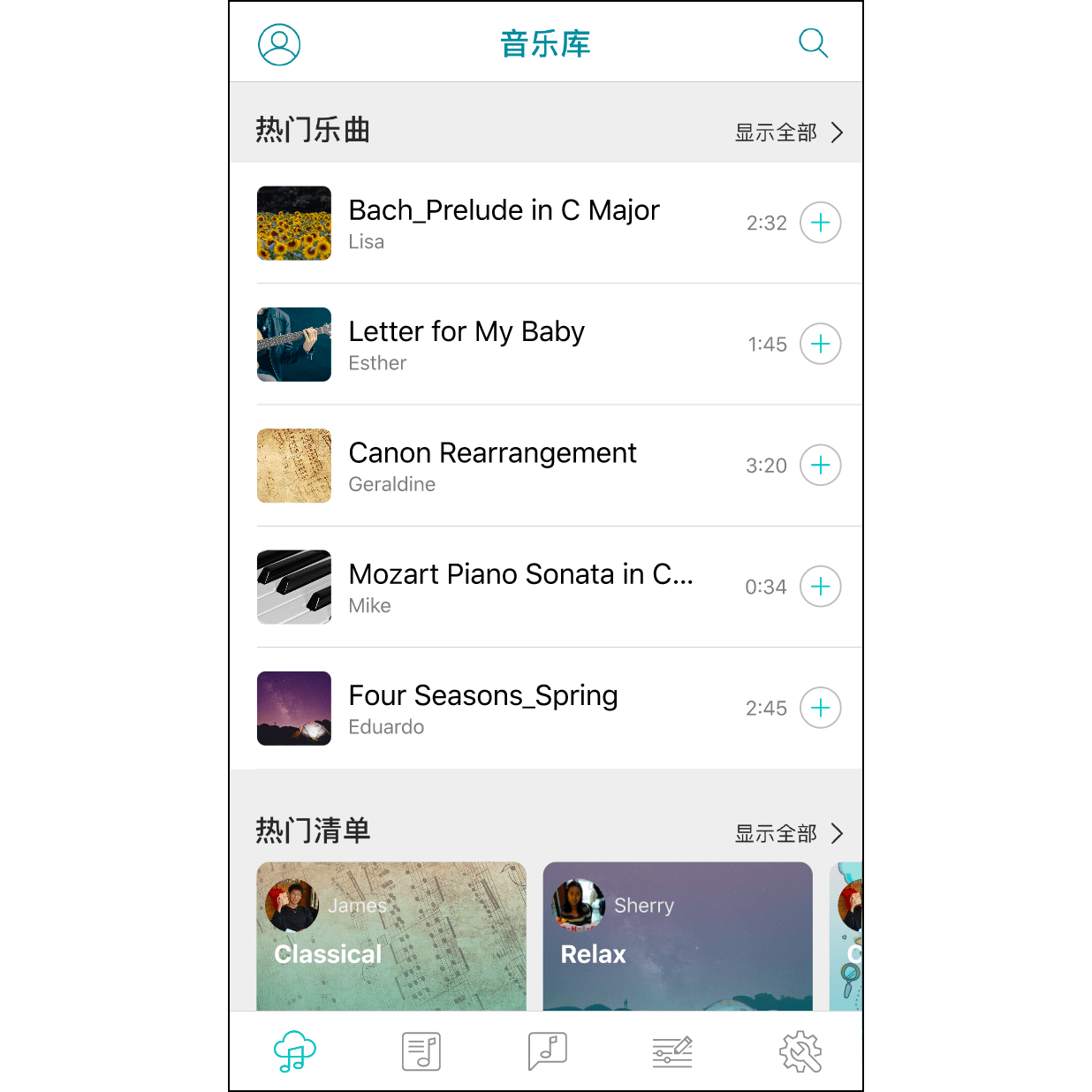The image size is (1092, 1092).
Task: Open Sherry's Relax playlist card
Action: coord(678,937)
